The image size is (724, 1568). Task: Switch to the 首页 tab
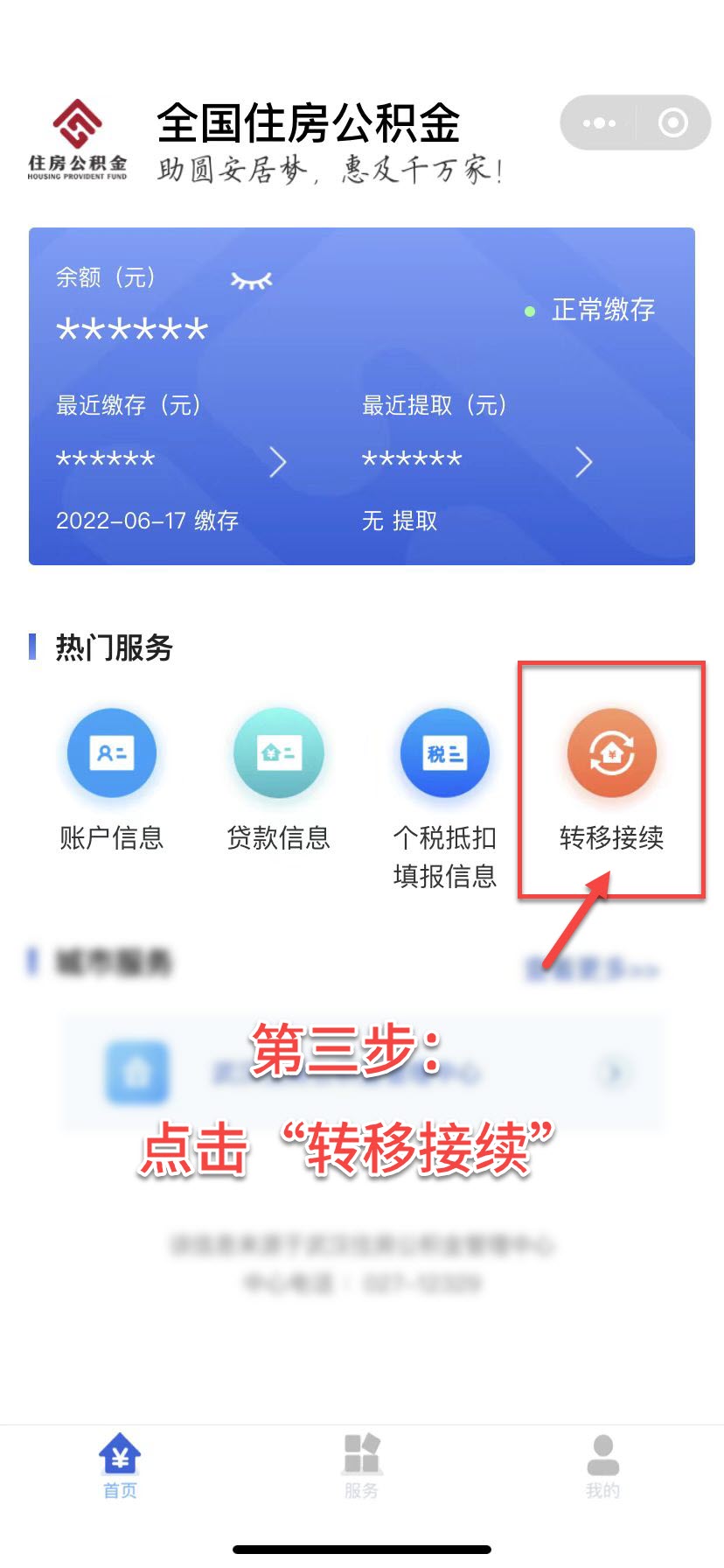point(120,1466)
